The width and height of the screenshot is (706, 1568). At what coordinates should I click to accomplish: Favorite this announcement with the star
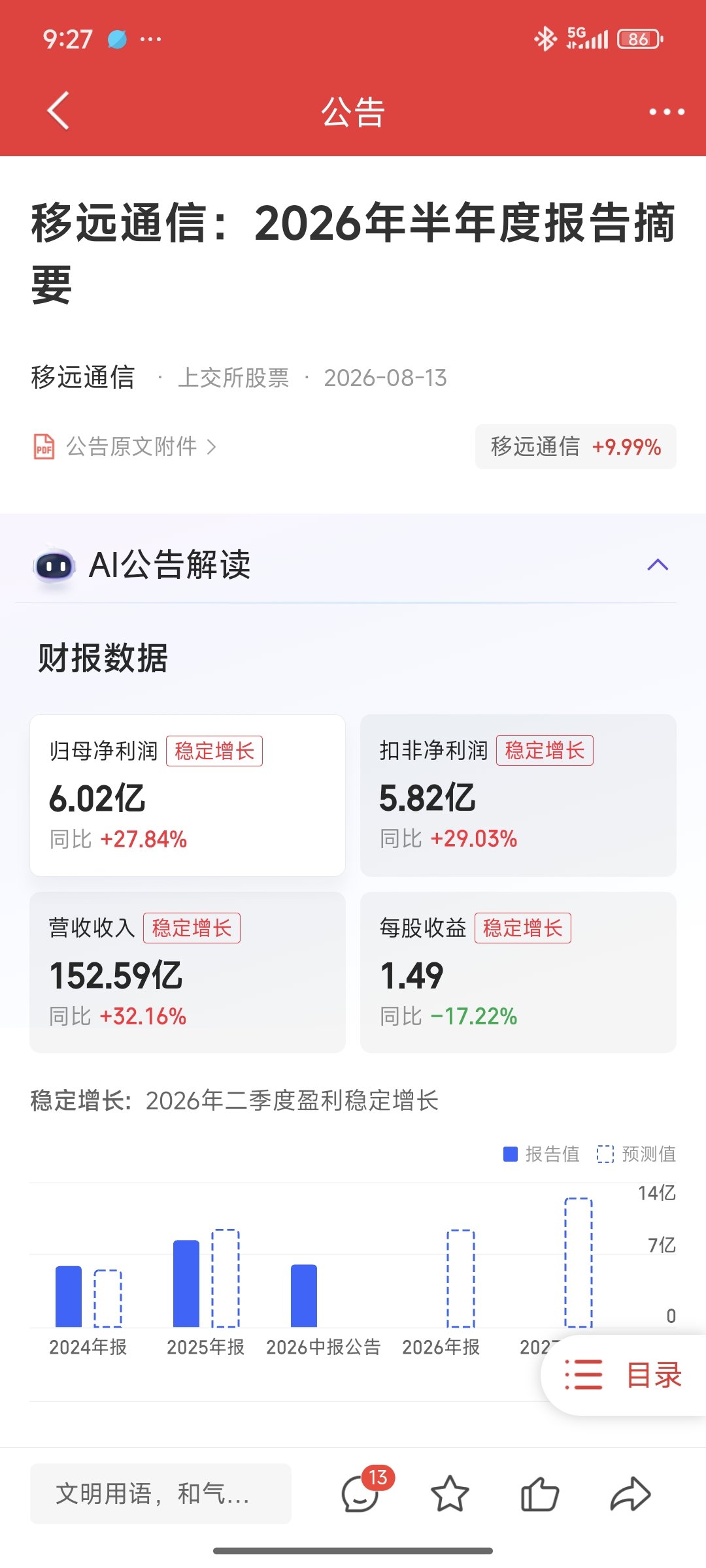[450, 1494]
